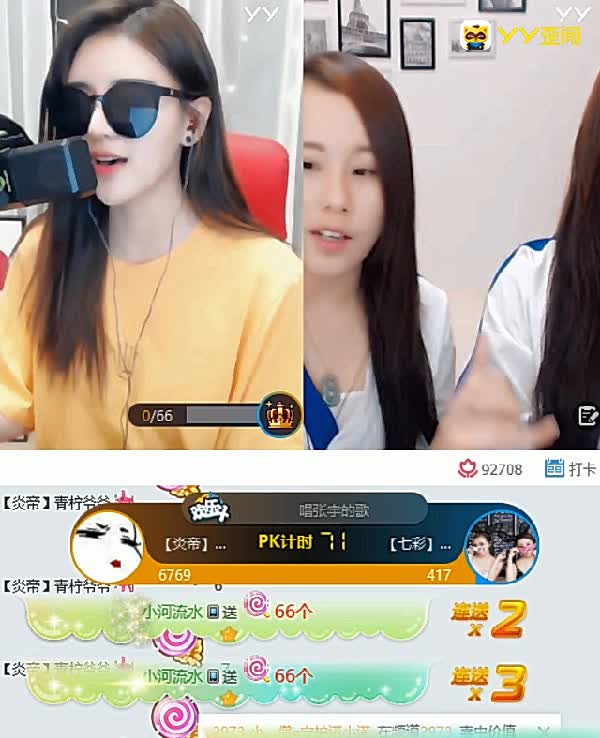Open the 炎帝 team avatar in the PK bar
Viewport: 600px width, 738px height.
pyautogui.click(x=104, y=546)
